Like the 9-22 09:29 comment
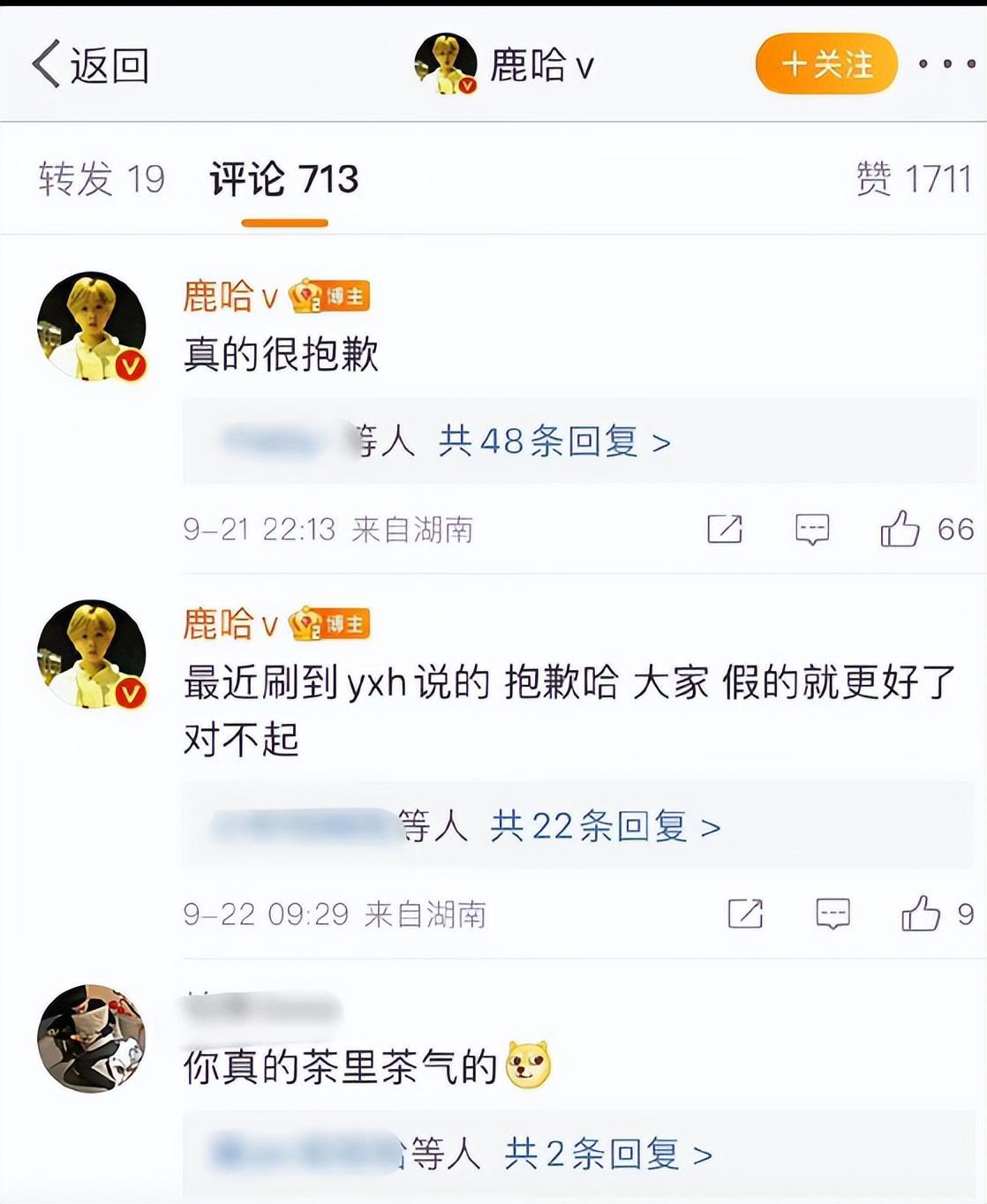The image size is (987, 1204). (921, 914)
